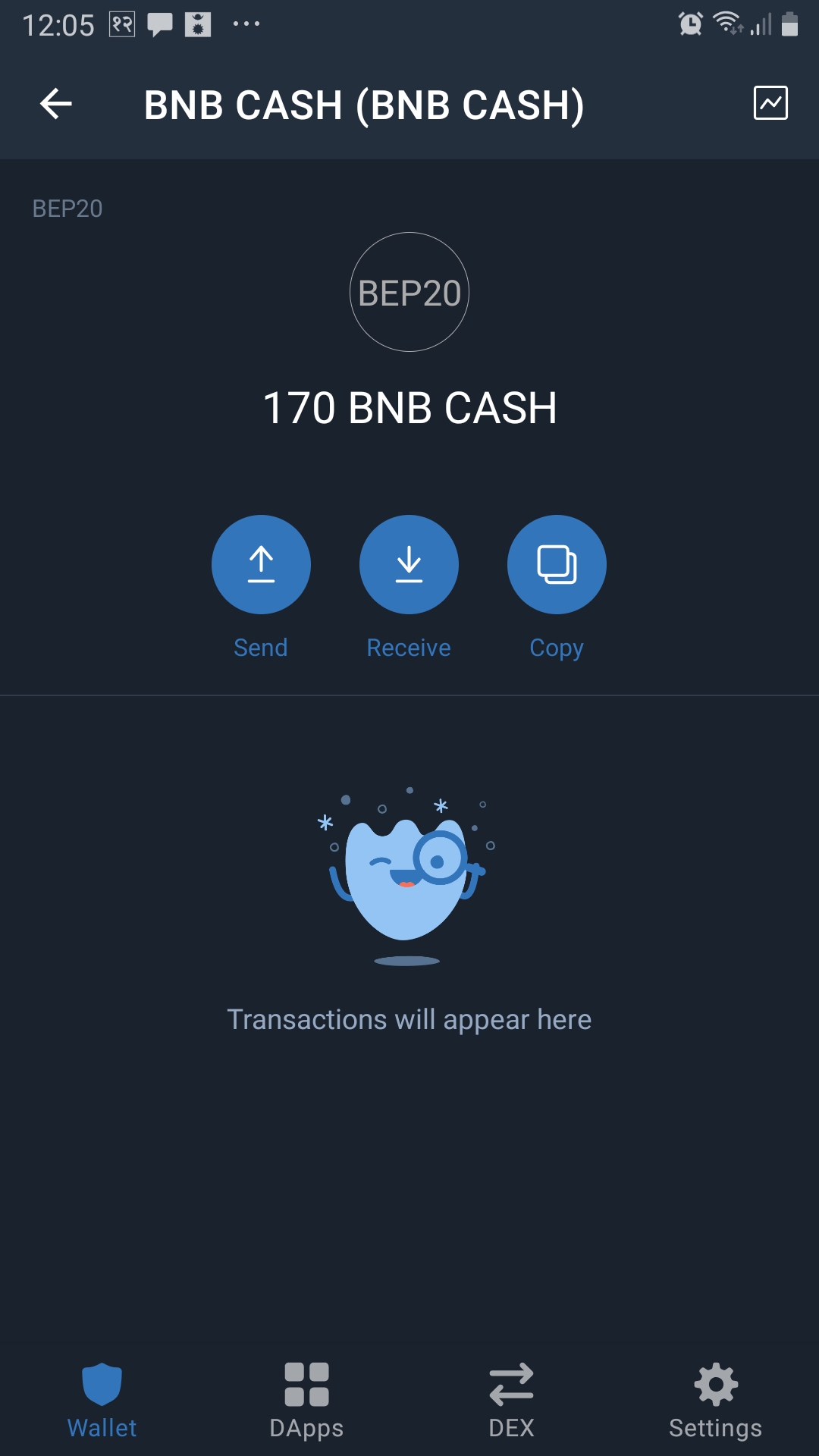
Task: Tap Receive to get BNB CASH
Action: (409, 565)
